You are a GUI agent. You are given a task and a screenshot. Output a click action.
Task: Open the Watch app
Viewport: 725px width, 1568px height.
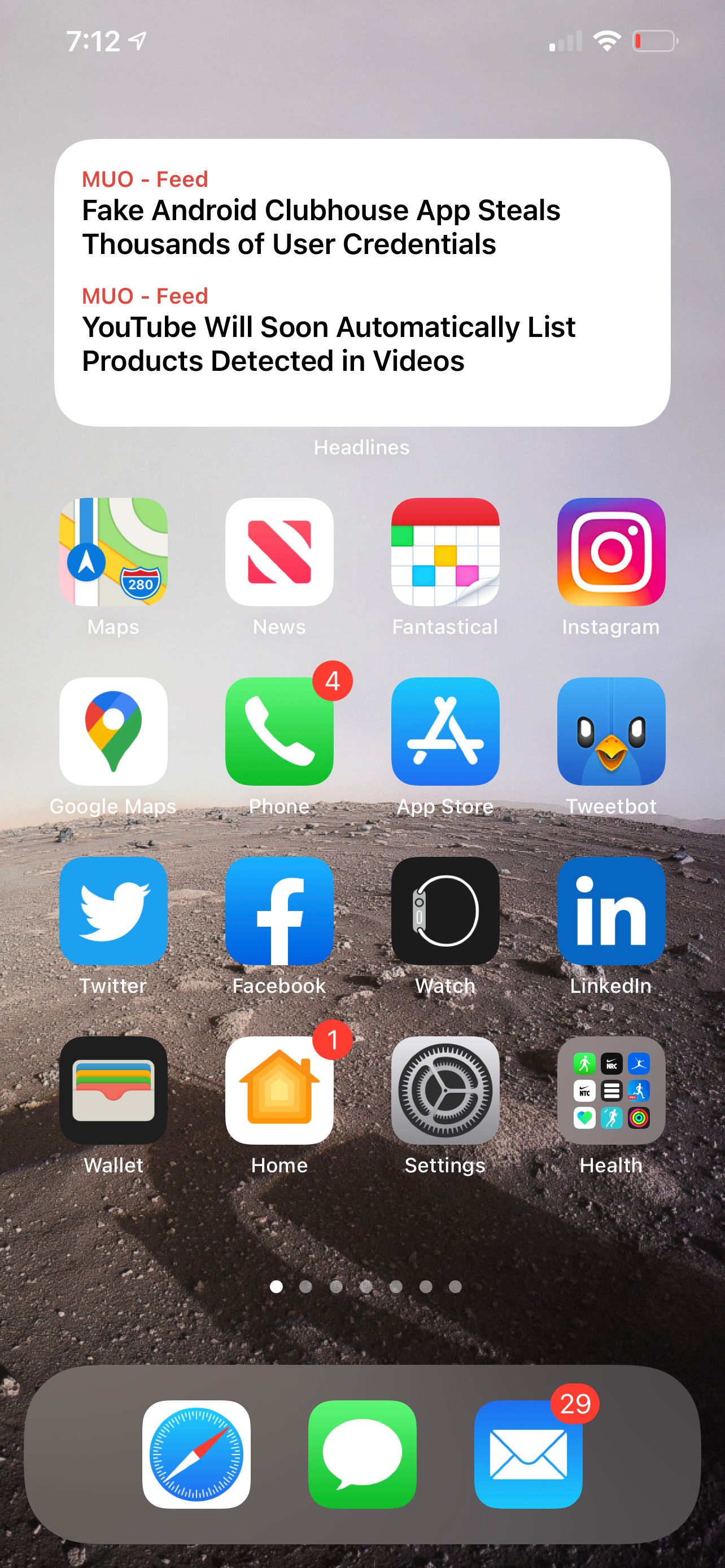(x=445, y=910)
